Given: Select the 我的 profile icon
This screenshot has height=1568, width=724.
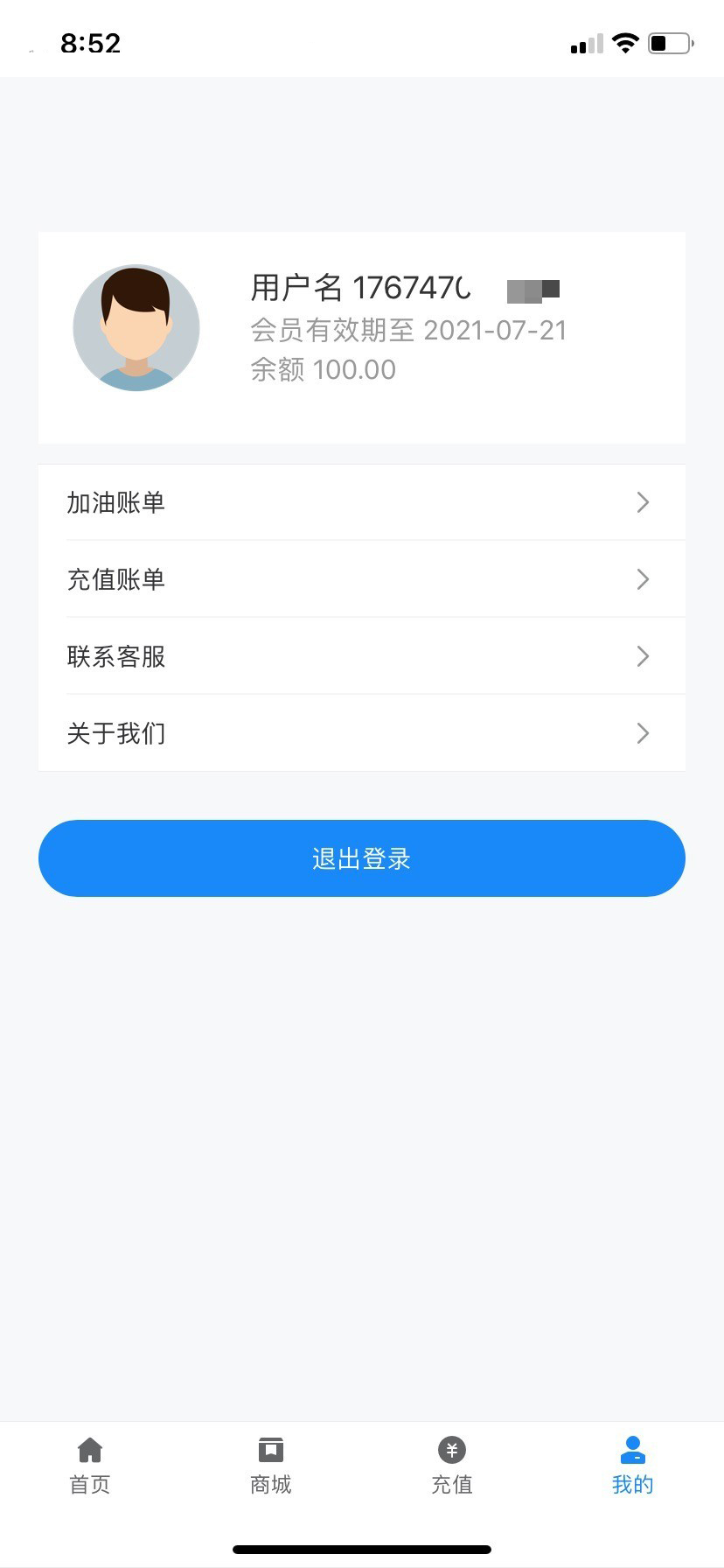Looking at the screenshot, I should [632, 1450].
